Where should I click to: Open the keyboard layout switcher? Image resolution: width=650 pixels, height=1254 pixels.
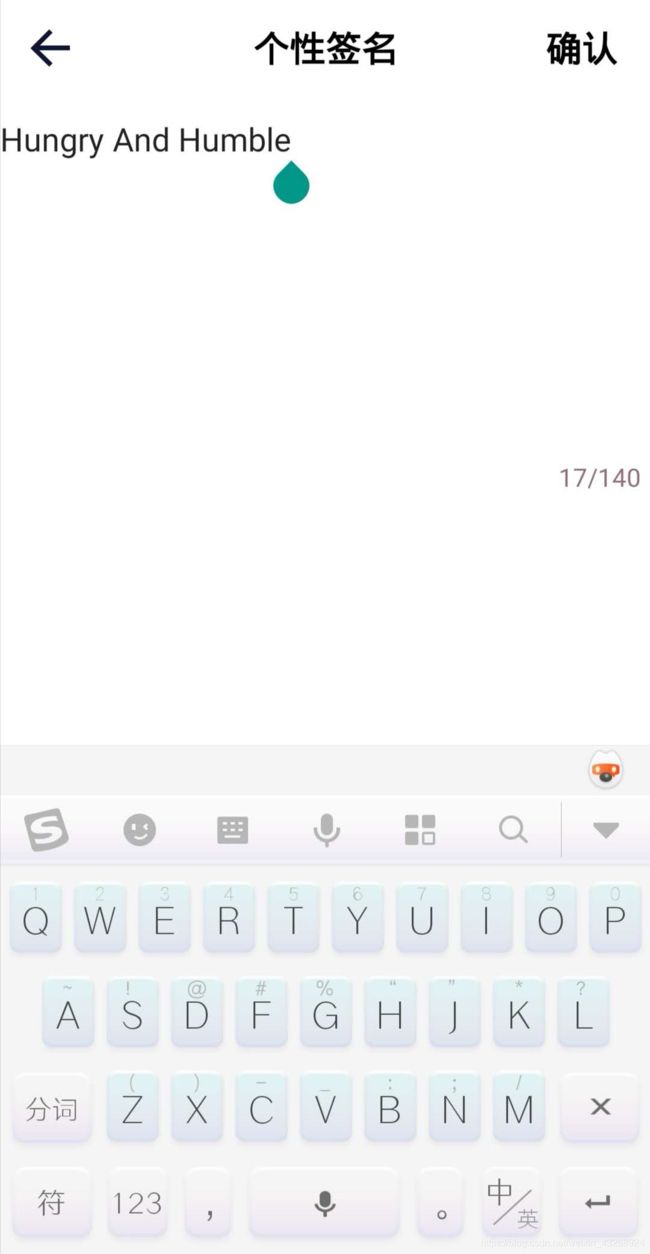click(x=233, y=830)
